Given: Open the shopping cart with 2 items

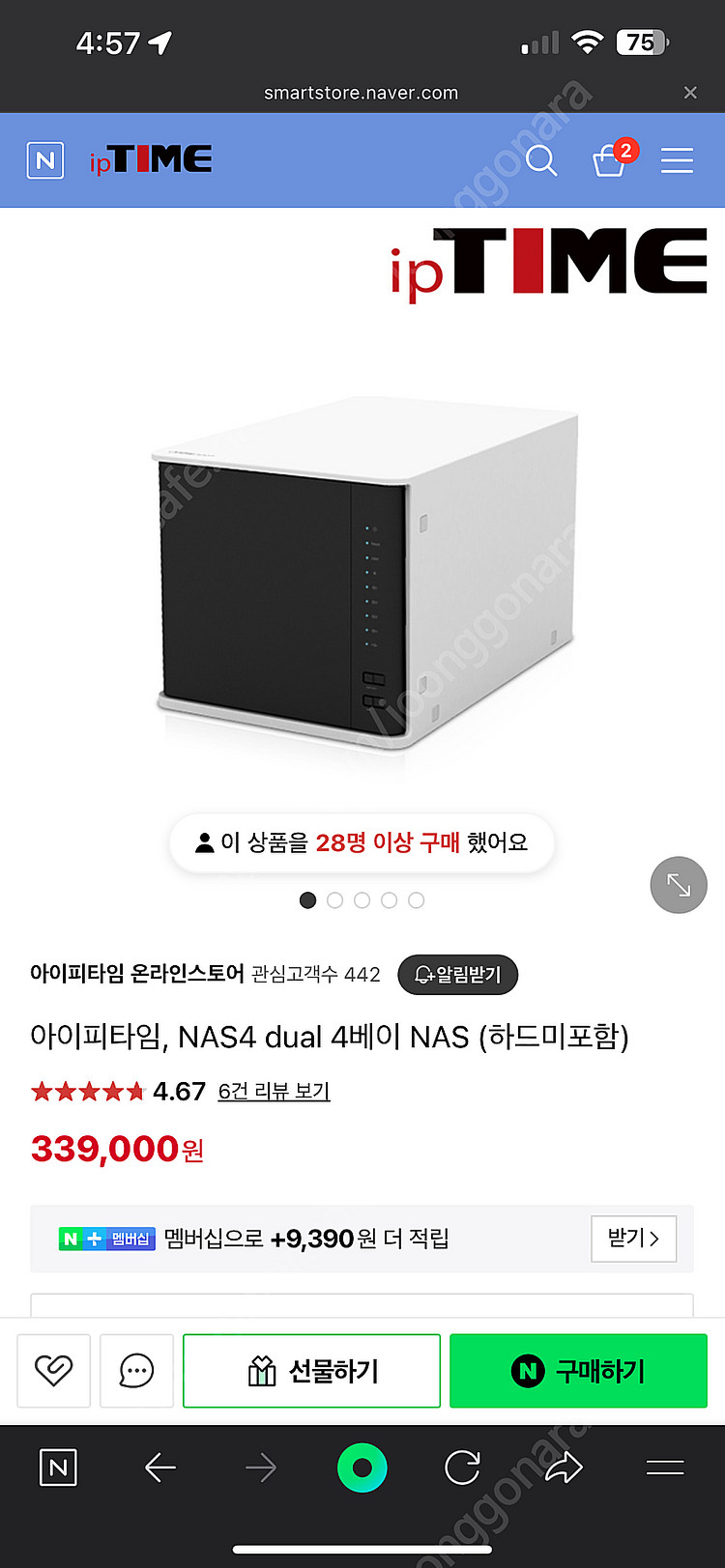Looking at the screenshot, I should (x=611, y=159).
